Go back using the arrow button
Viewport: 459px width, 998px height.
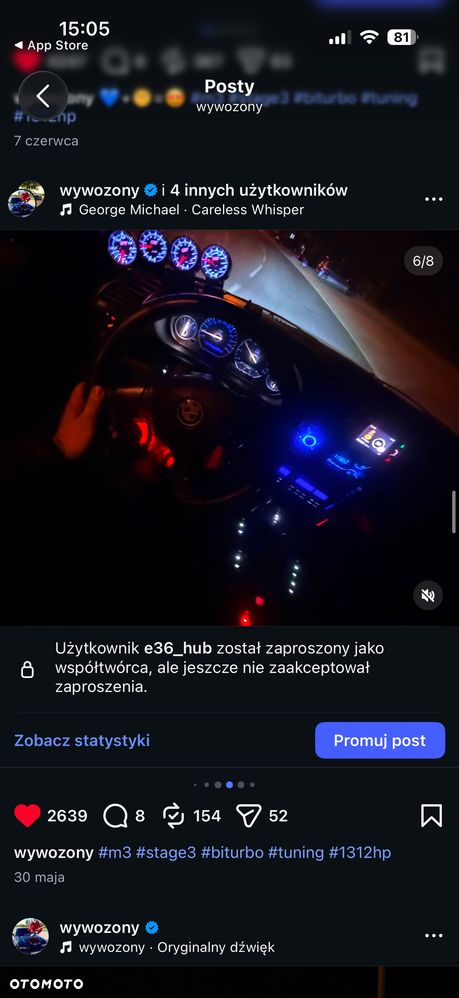(43, 96)
